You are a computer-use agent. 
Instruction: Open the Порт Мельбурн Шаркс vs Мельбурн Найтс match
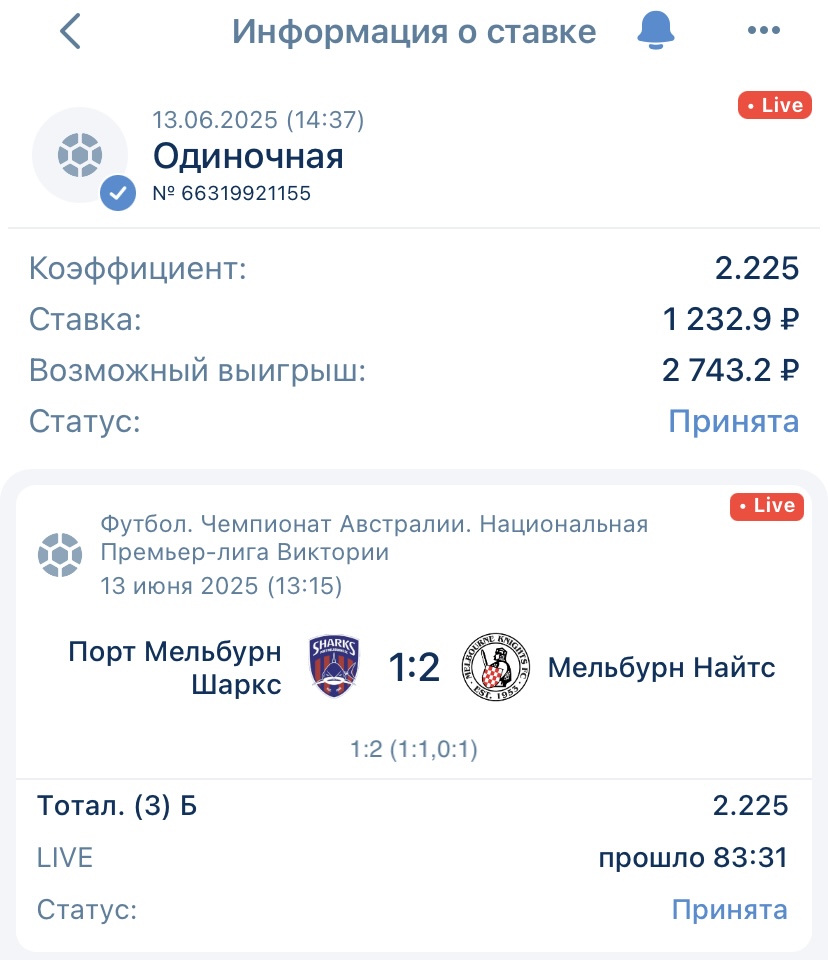pos(414,667)
